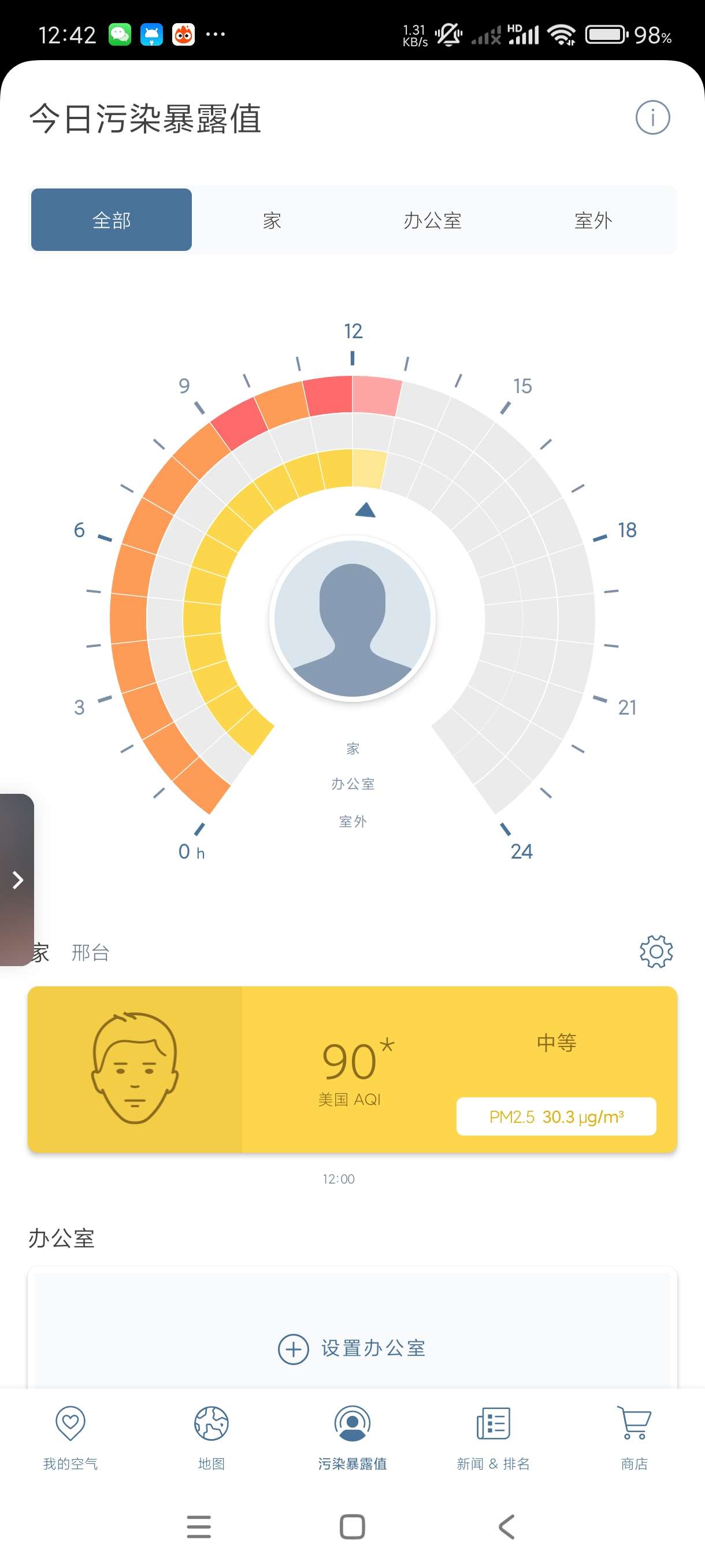Image resolution: width=705 pixels, height=1568 pixels.
Task: Open the info icon beside 今日污染暴露值
Action: [x=652, y=117]
